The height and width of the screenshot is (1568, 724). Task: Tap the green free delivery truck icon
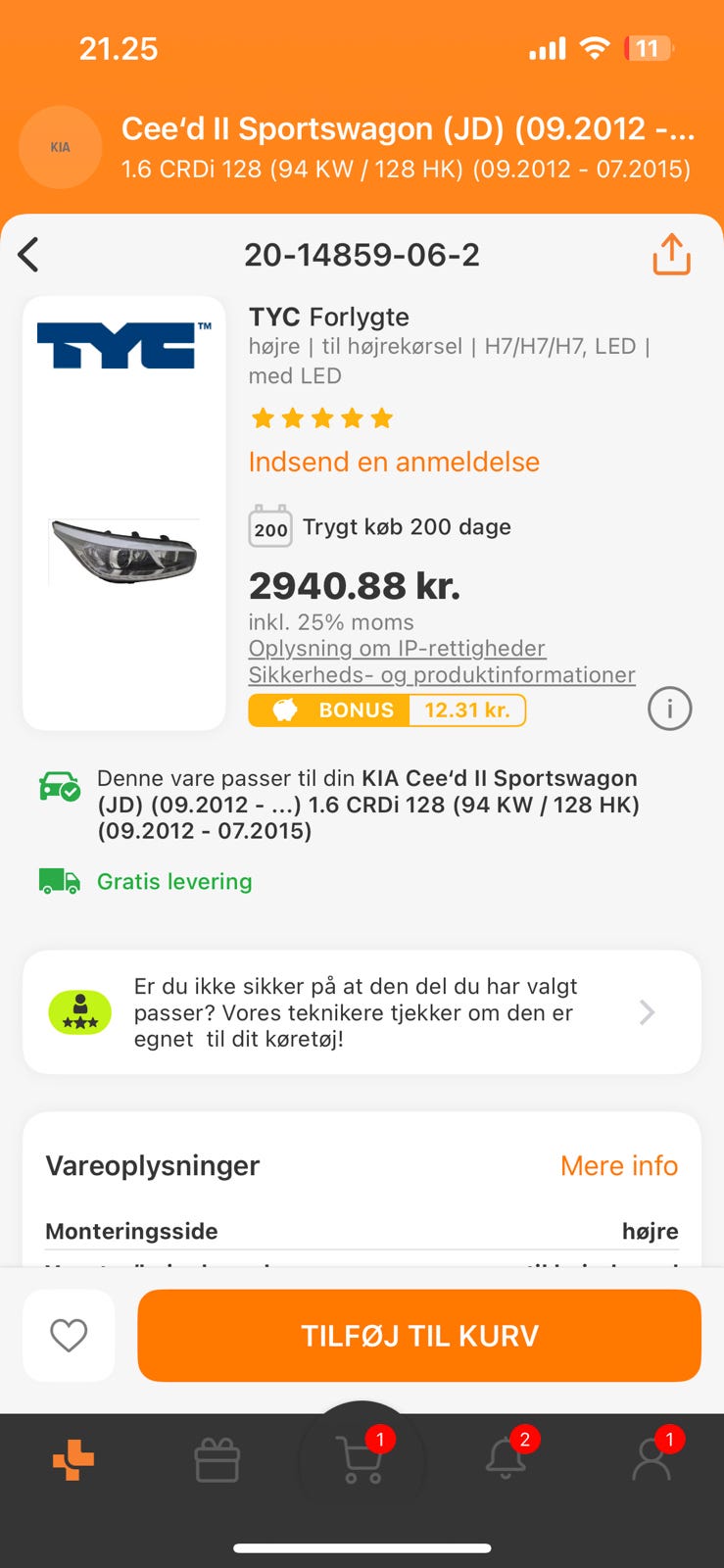coord(57,880)
